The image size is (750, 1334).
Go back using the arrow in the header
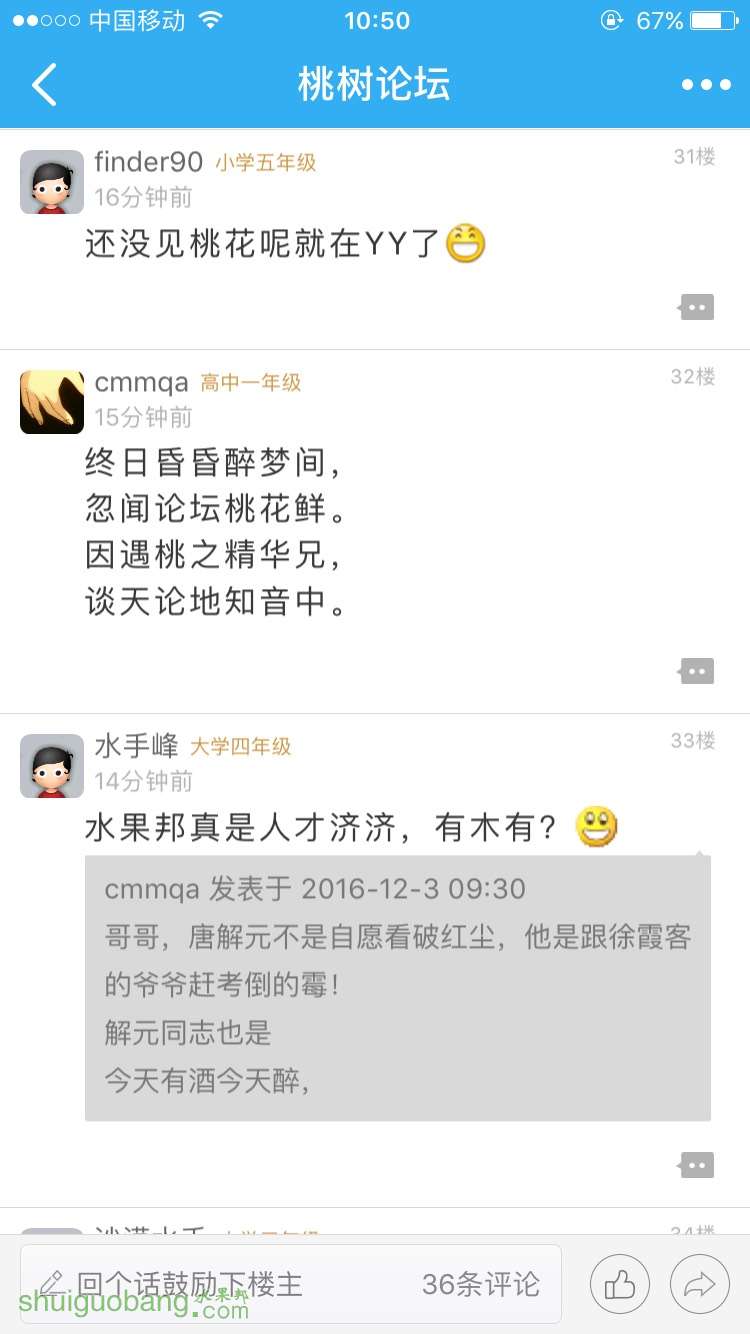click(45, 85)
